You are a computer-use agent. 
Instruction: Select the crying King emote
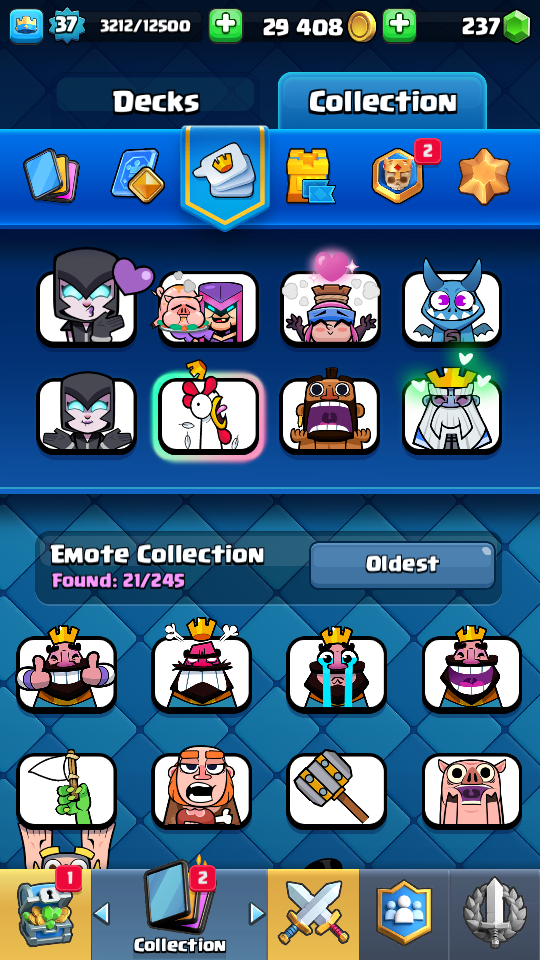click(336, 672)
